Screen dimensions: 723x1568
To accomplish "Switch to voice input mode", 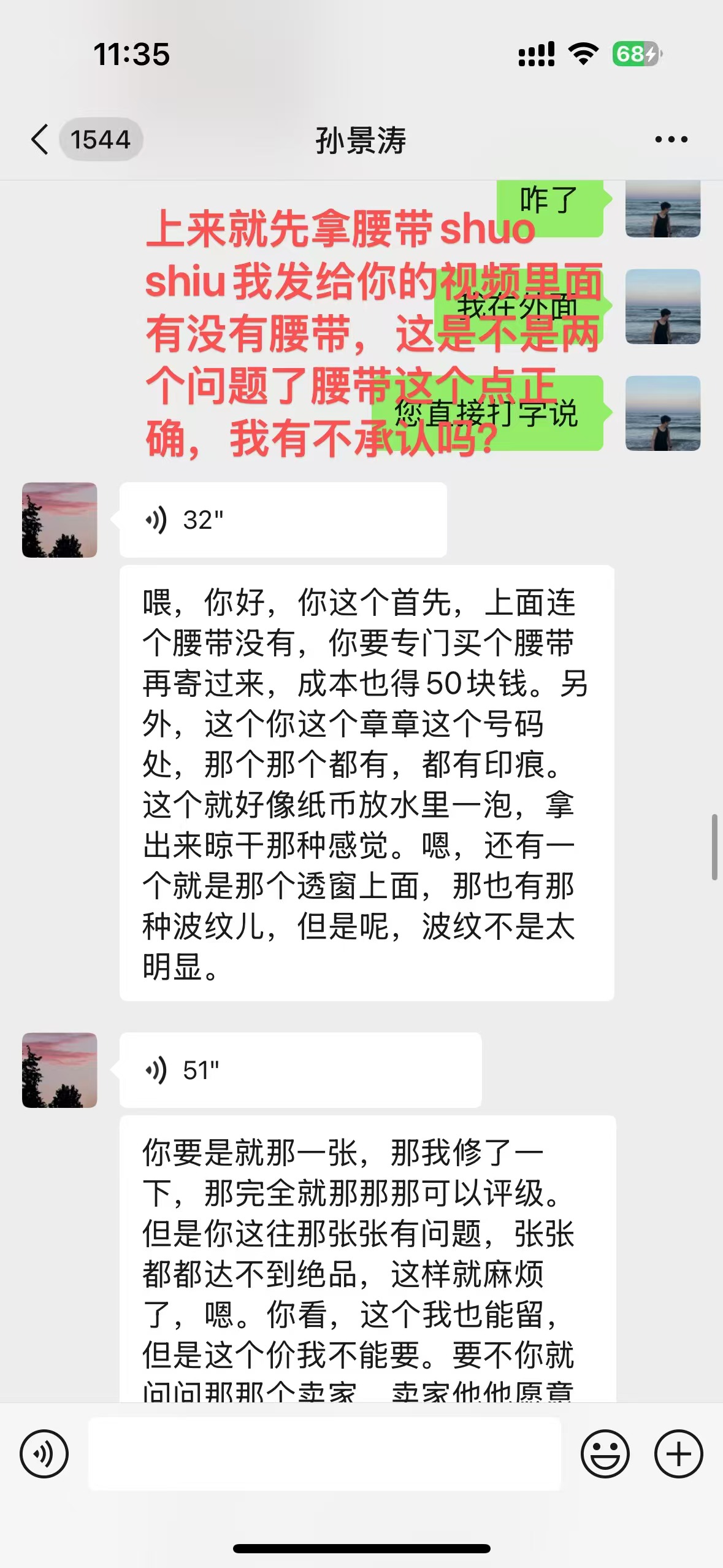I will [44, 1453].
